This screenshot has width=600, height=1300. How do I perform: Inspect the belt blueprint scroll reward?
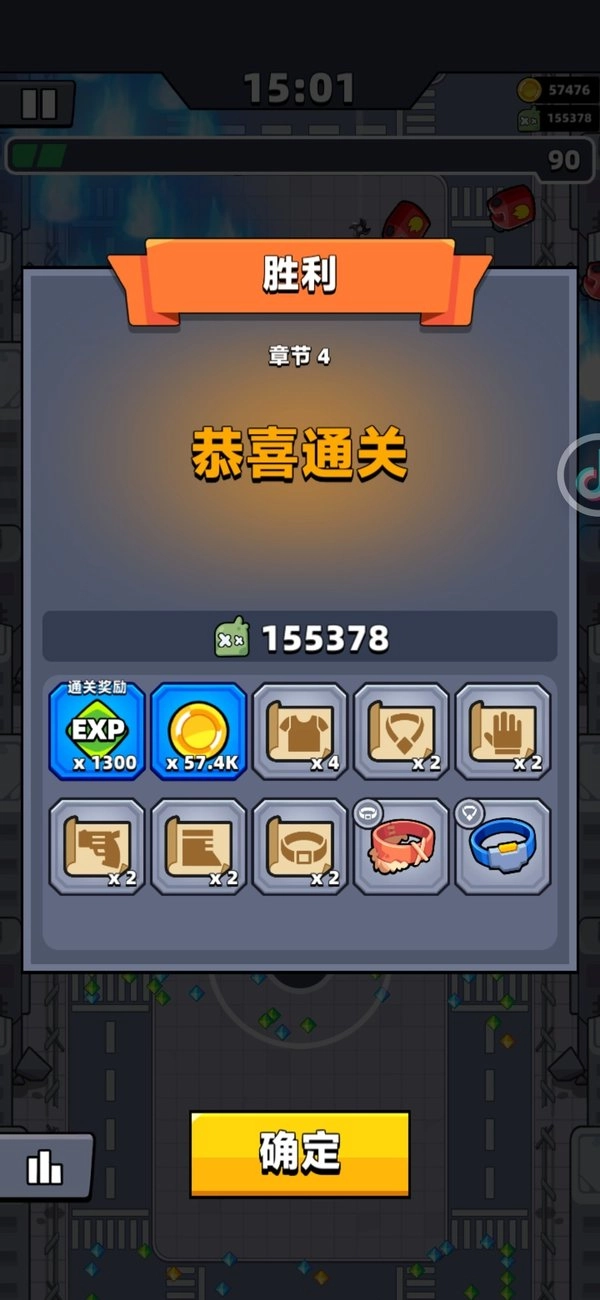point(300,846)
